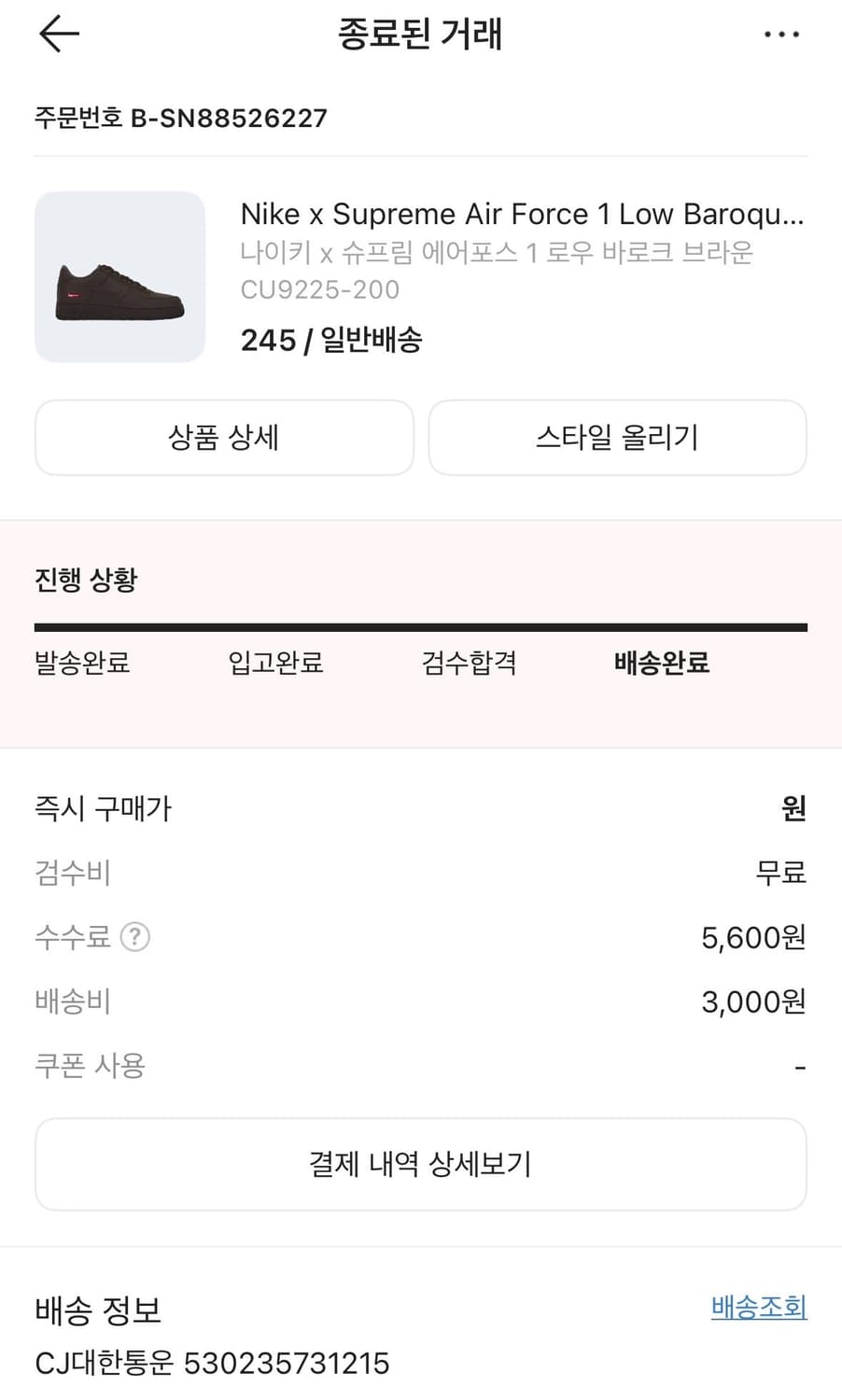Select the CJ대한통운 tracking number
This screenshot has height=1400, width=842.
click(211, 1363)
